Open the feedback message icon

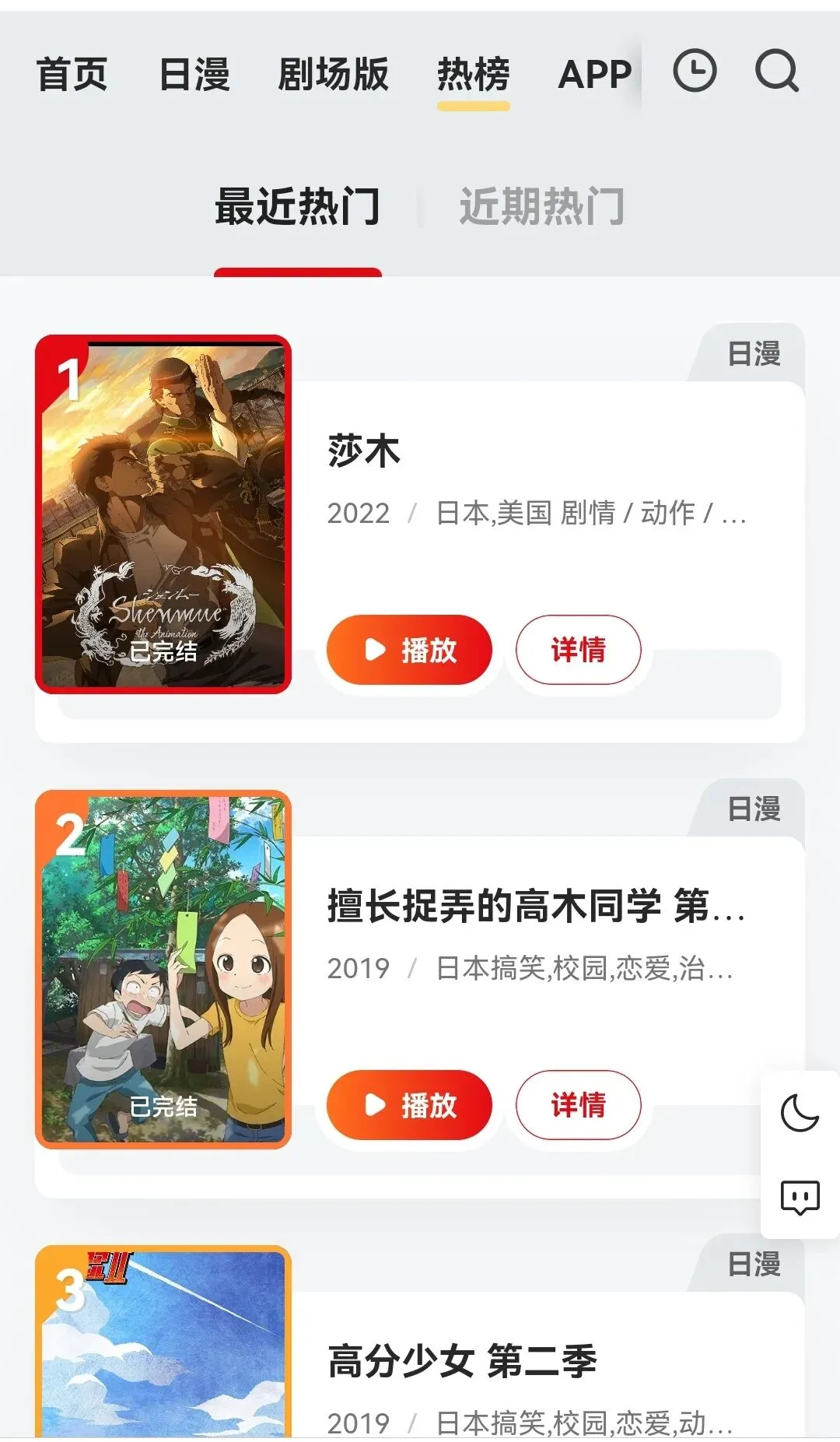pyautogui.click(x=800, y=1197)
